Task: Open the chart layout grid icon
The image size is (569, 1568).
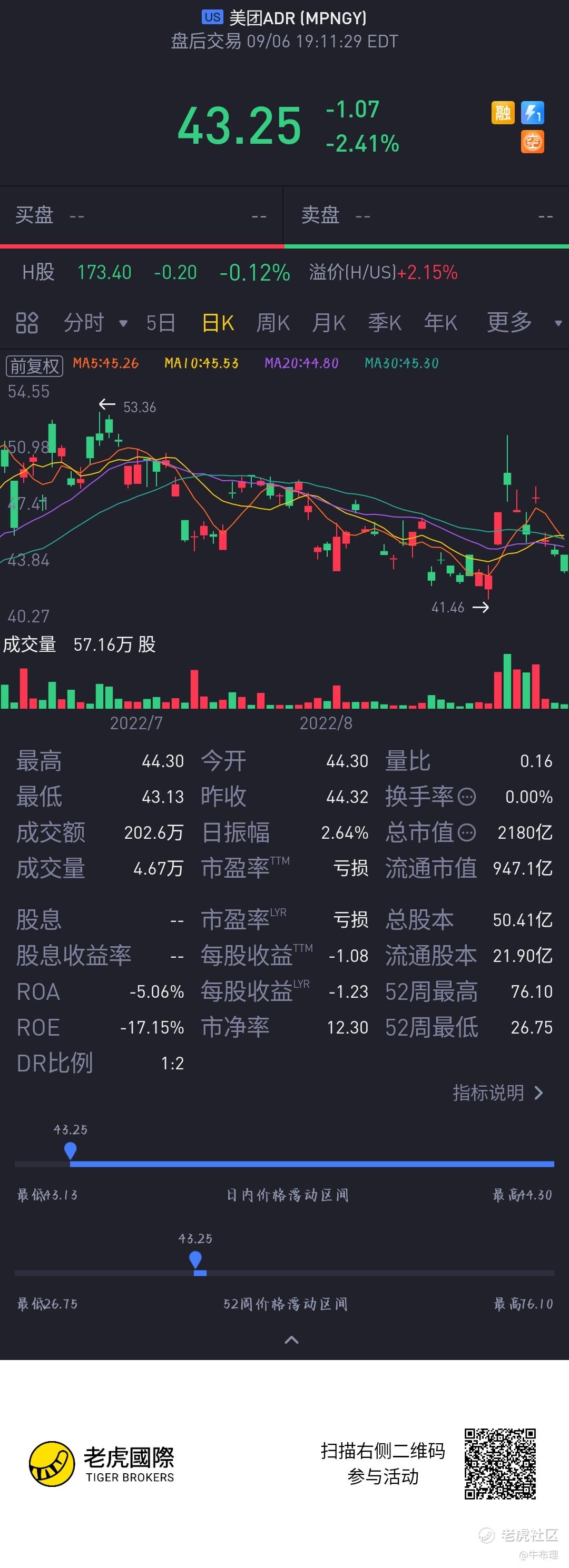Action: (27, 323)
